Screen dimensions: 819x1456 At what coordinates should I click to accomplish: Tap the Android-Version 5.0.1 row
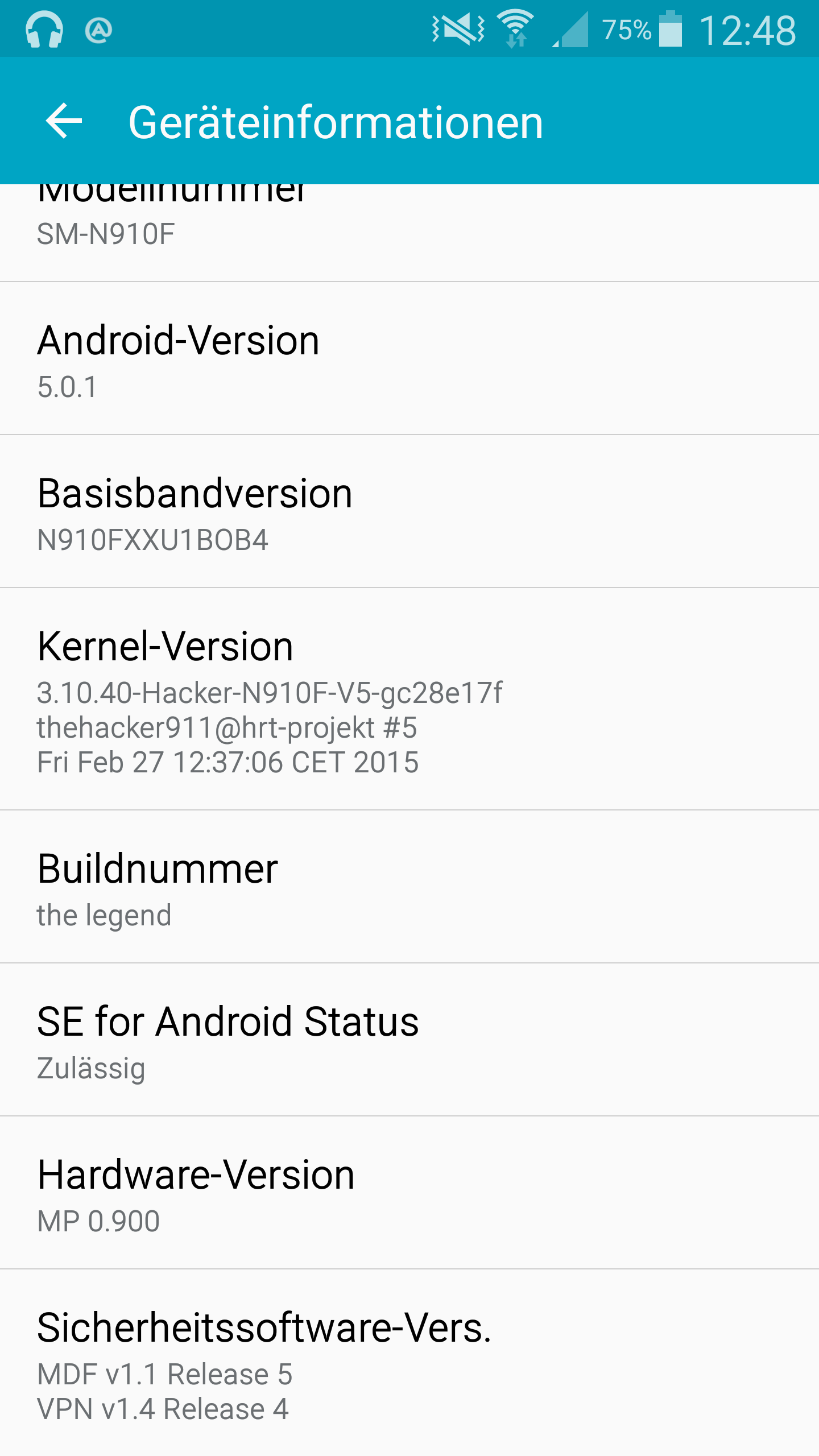click(x=409, y=358)
